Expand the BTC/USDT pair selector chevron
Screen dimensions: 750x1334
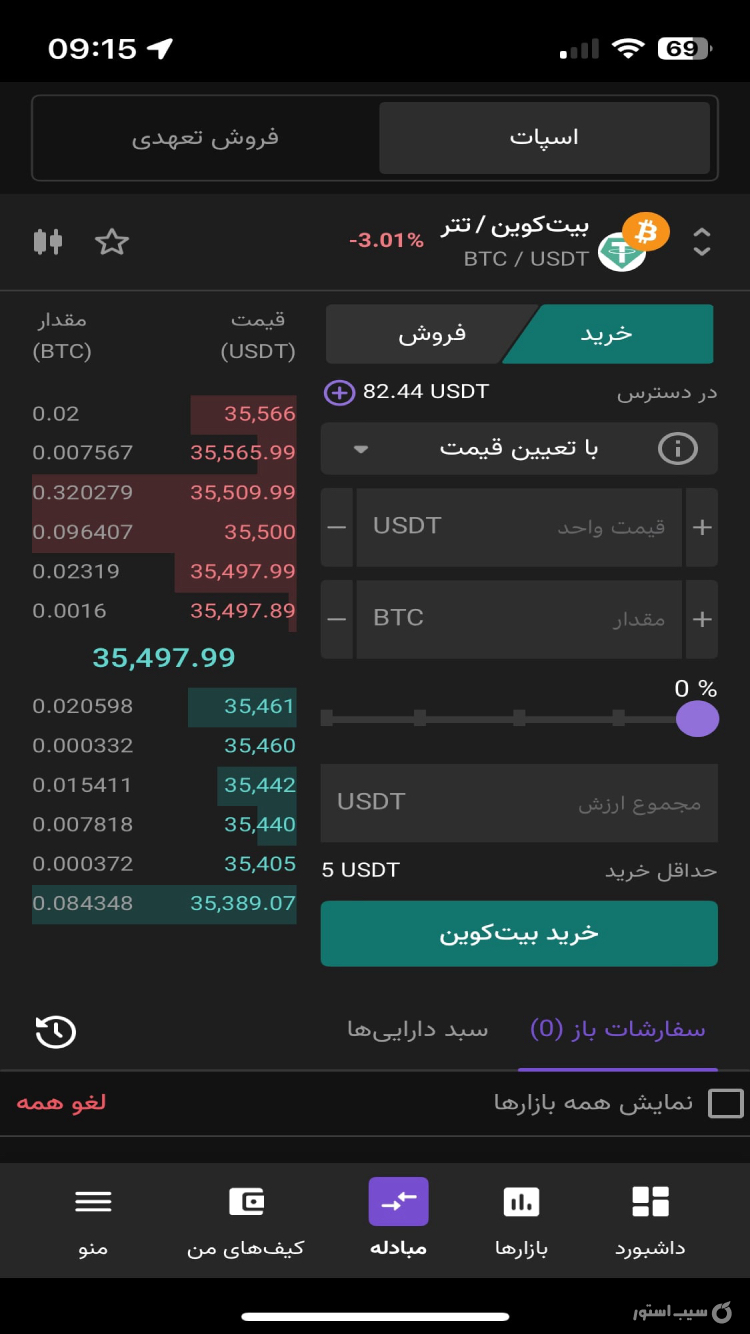click(x=701, y=241)
